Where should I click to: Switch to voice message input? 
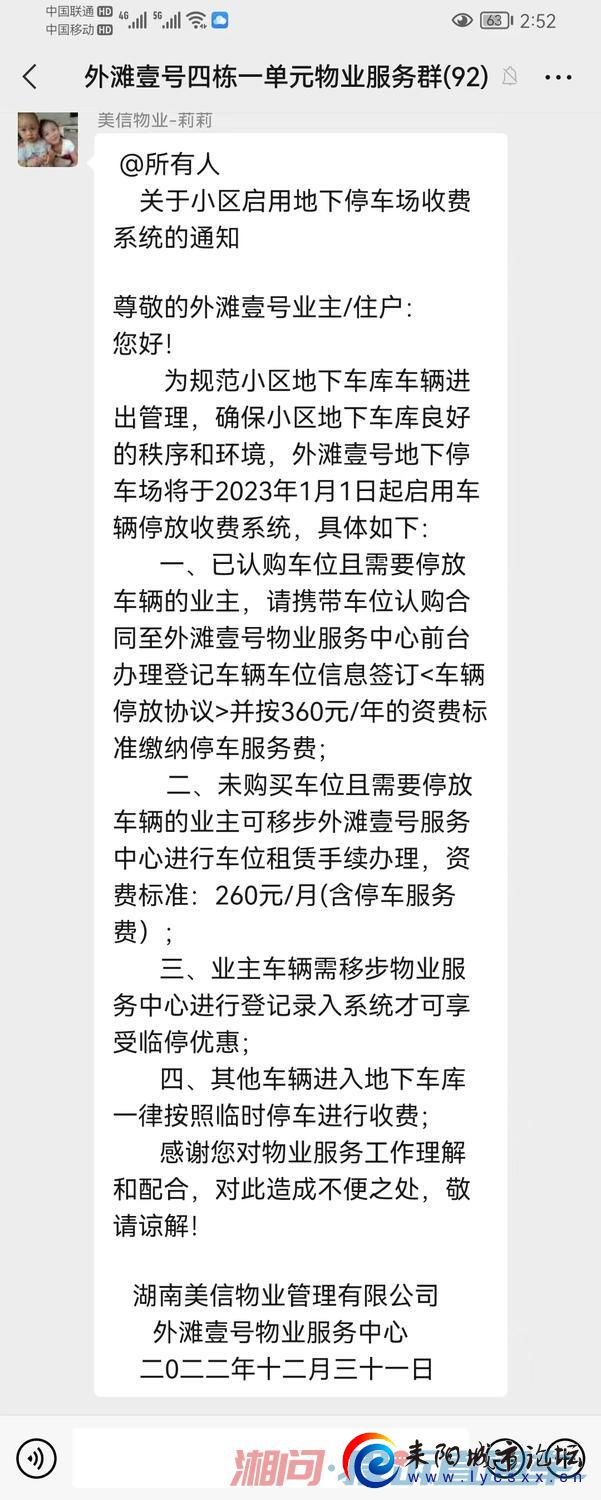pos(37,1459)
